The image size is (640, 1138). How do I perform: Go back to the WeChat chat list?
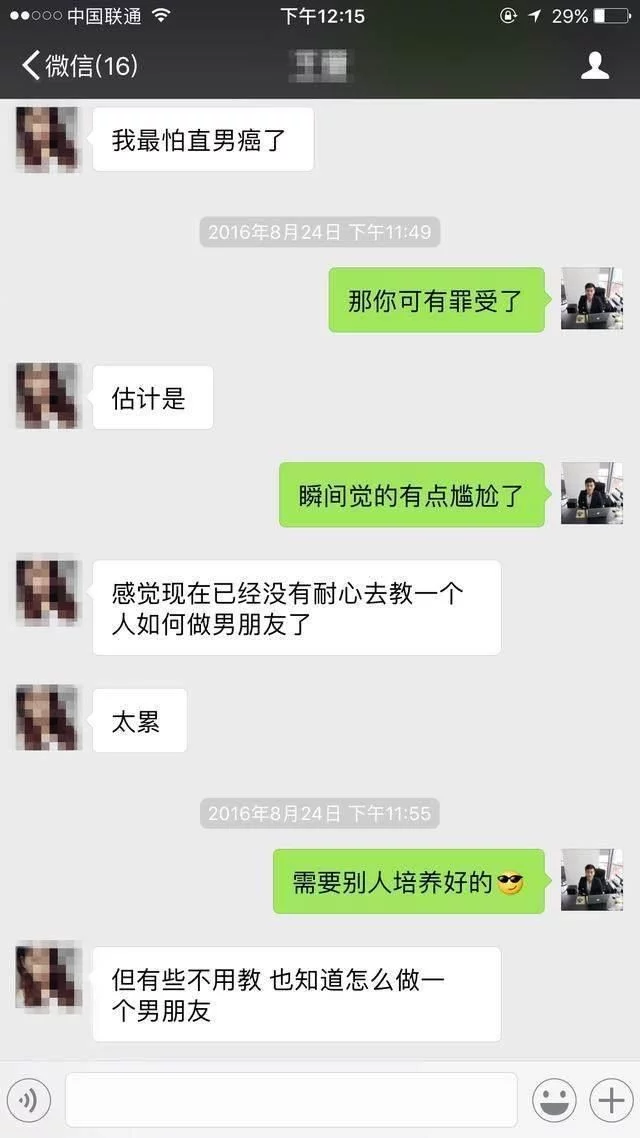coord(78,66)
